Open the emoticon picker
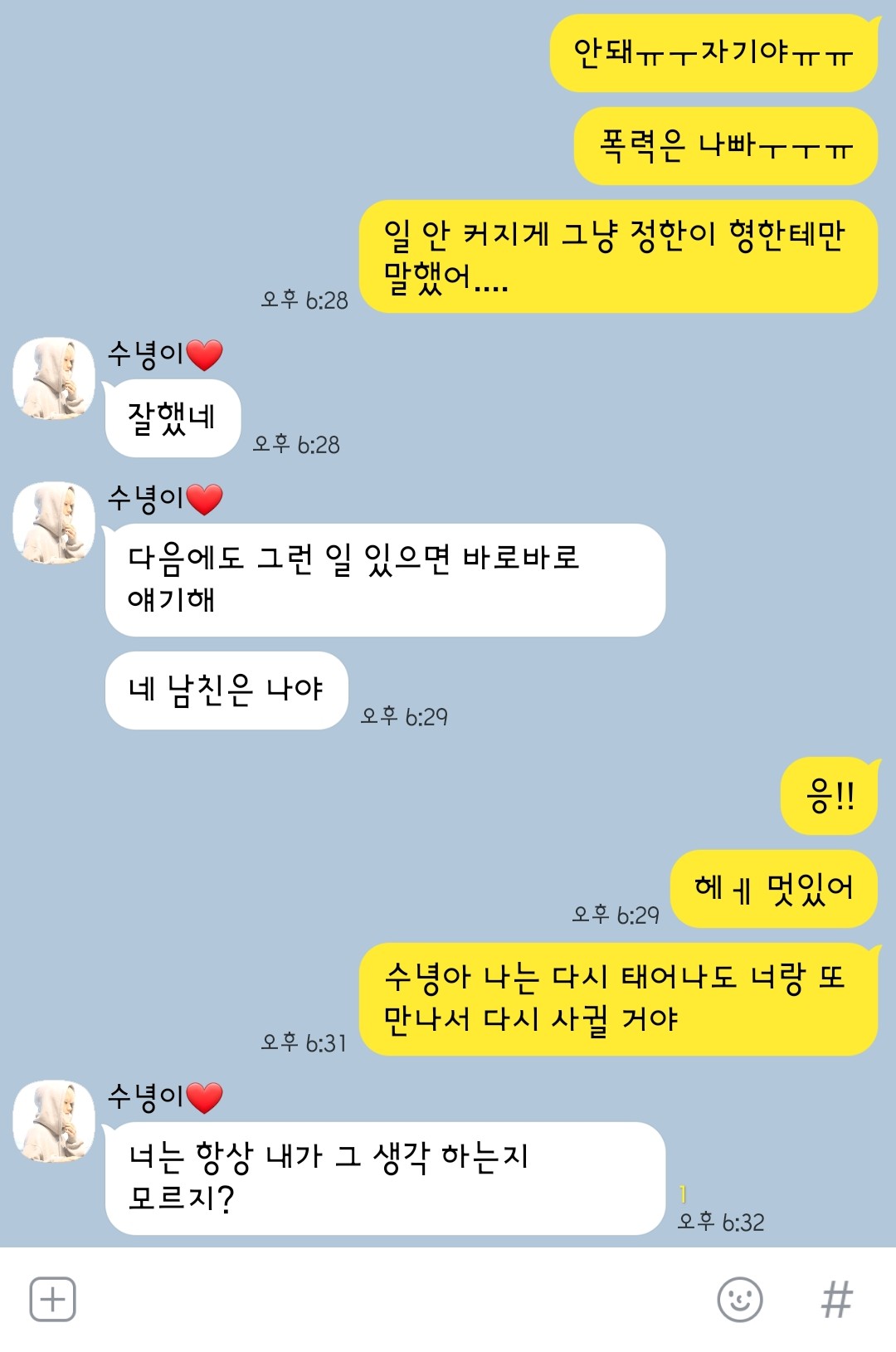This screenshot has height=1352, width=896. click(739, 1299)
